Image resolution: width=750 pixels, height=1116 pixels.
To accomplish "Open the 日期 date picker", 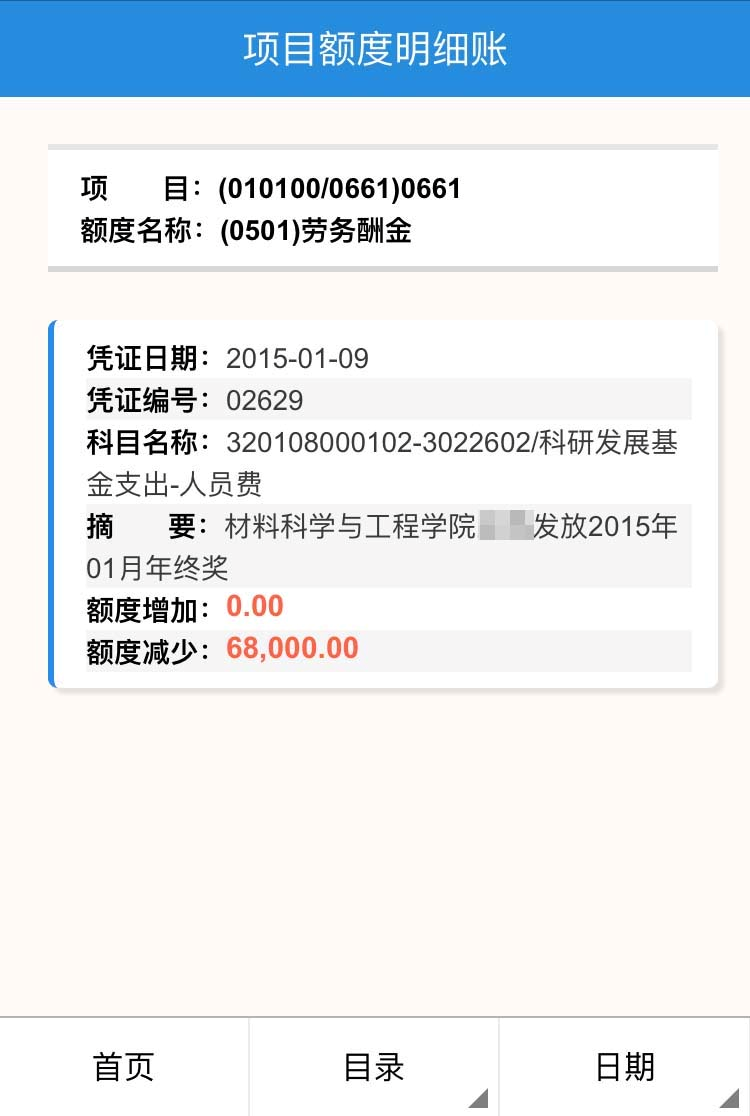I will click(625, 1066).
